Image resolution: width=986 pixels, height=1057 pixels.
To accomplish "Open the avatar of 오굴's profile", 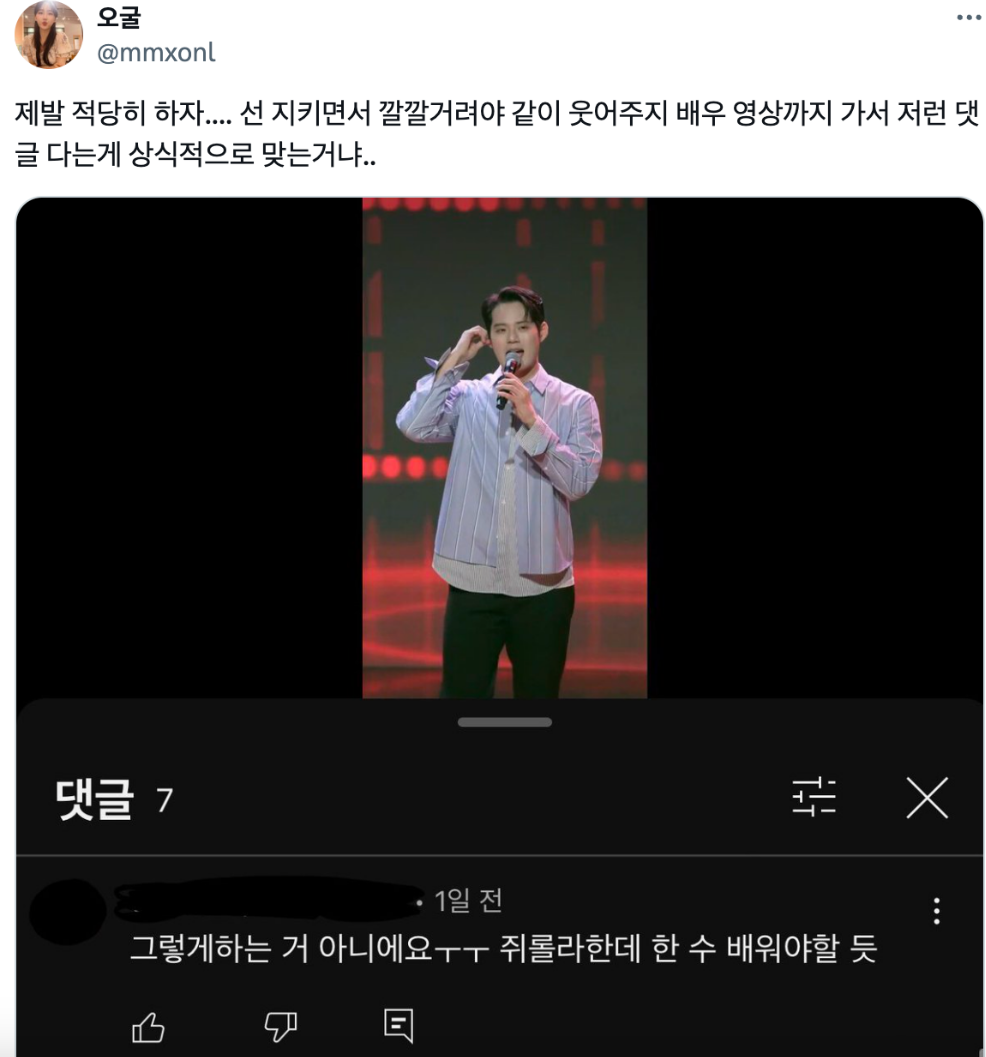I will point(49,35).
